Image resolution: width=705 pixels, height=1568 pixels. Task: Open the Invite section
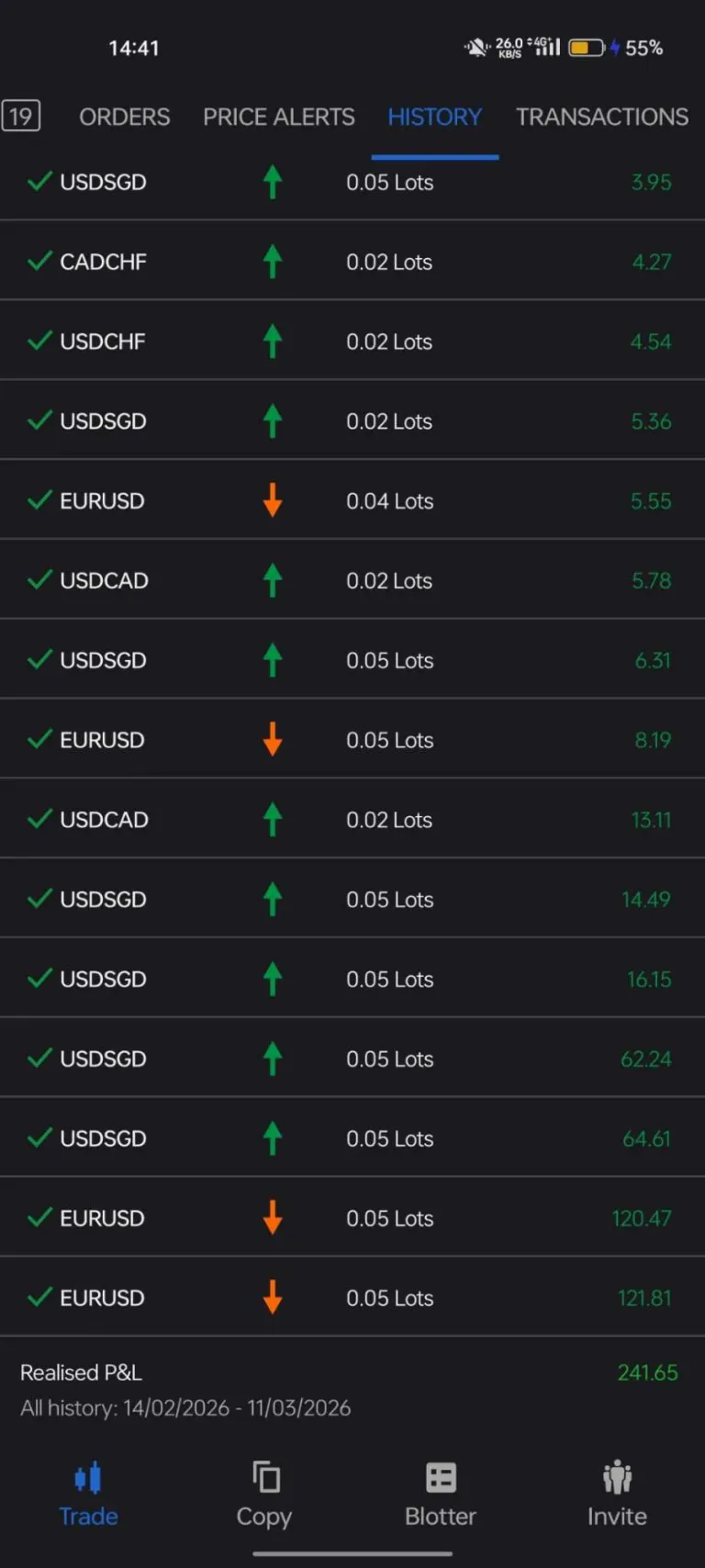coord(617,1494)
